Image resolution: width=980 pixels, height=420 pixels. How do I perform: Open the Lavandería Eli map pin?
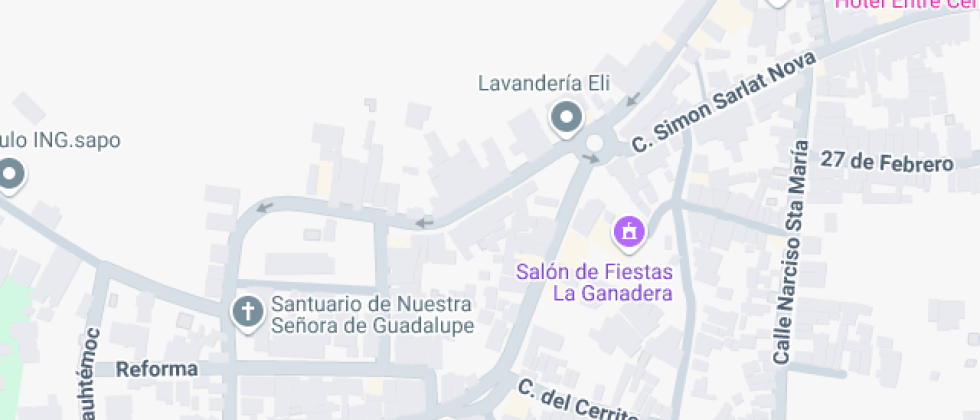point(566,119)
